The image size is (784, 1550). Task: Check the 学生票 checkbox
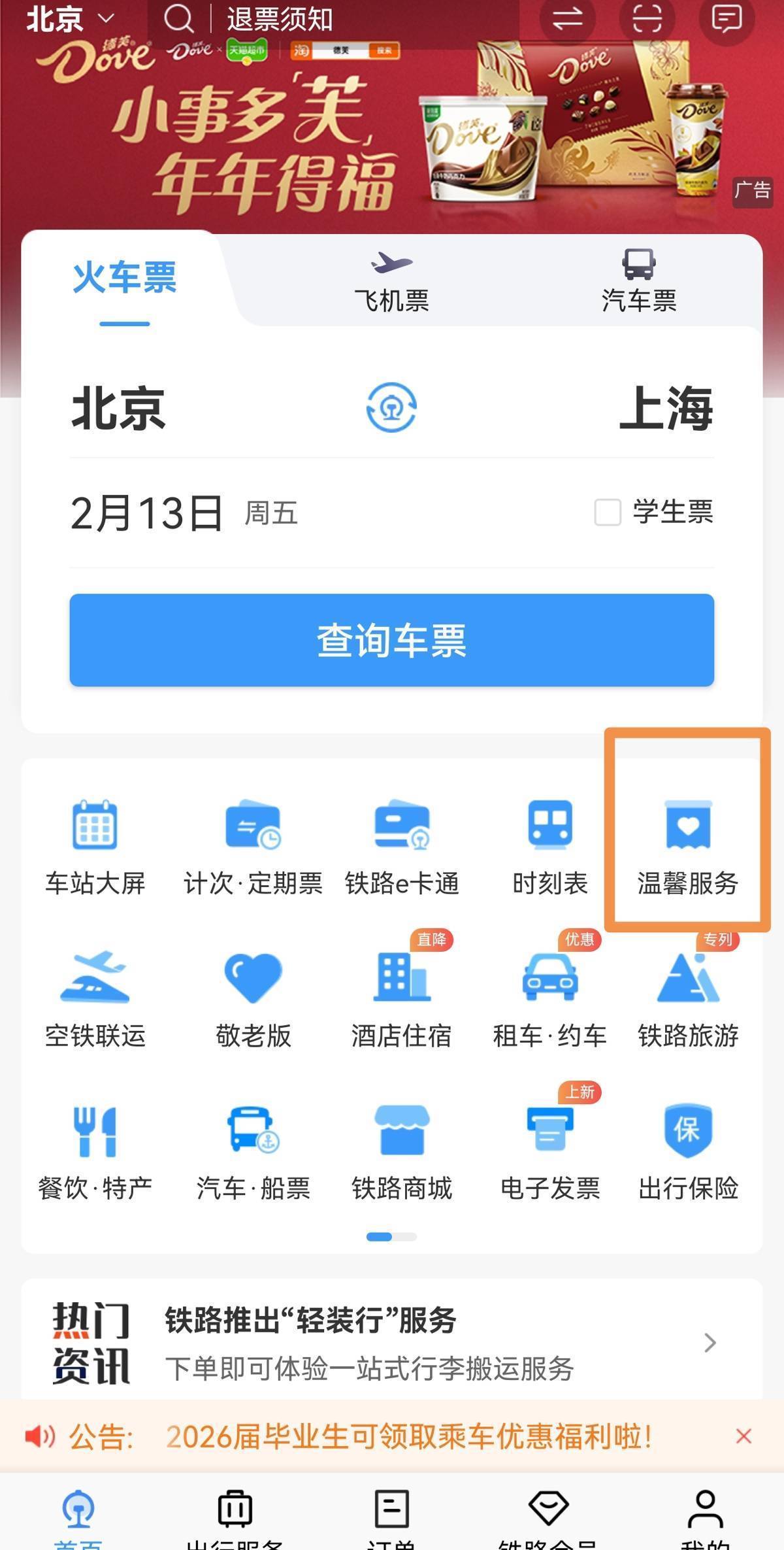[x=608, y=513]
